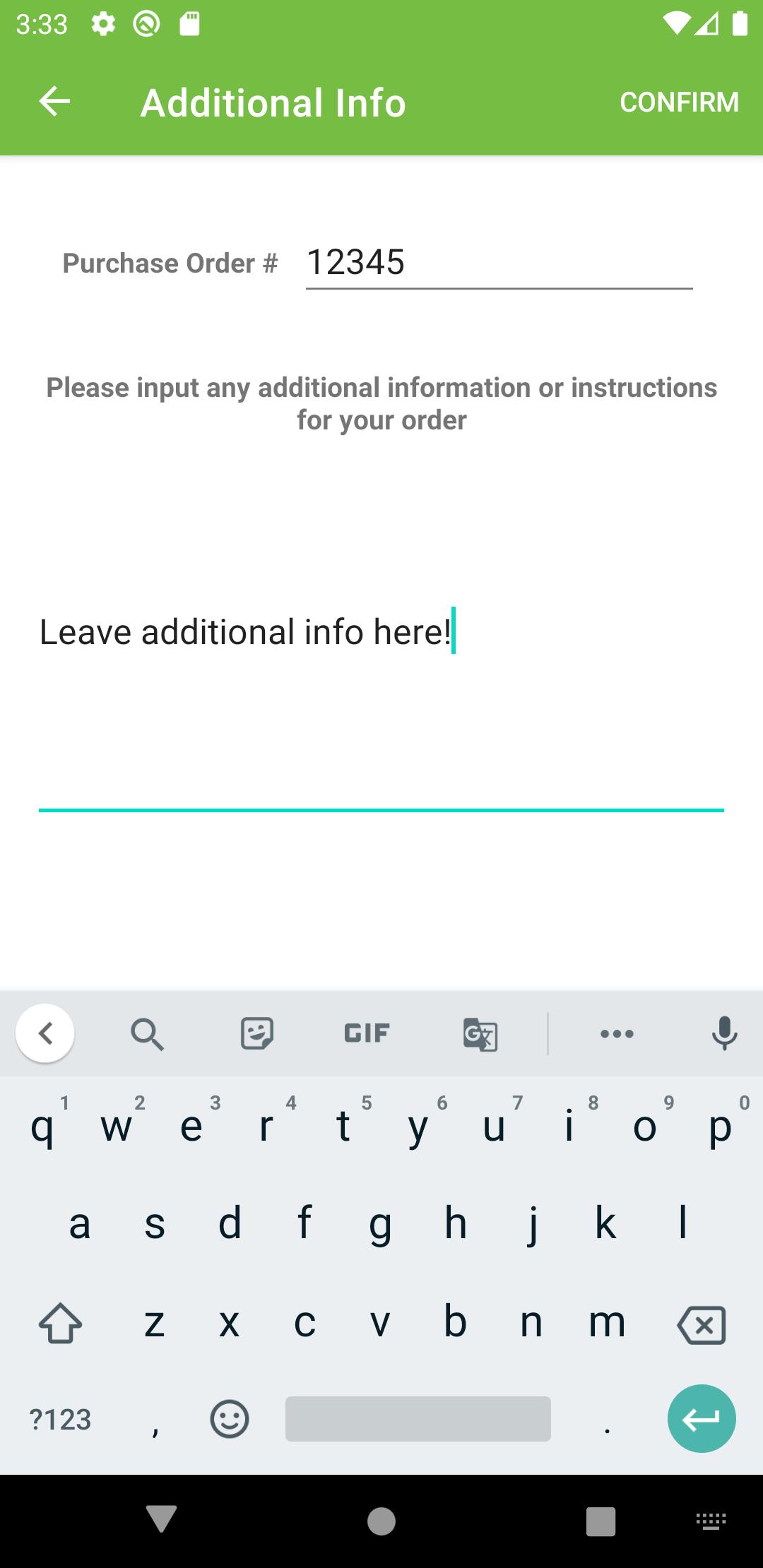Open the emoji keyboard

230,1418
